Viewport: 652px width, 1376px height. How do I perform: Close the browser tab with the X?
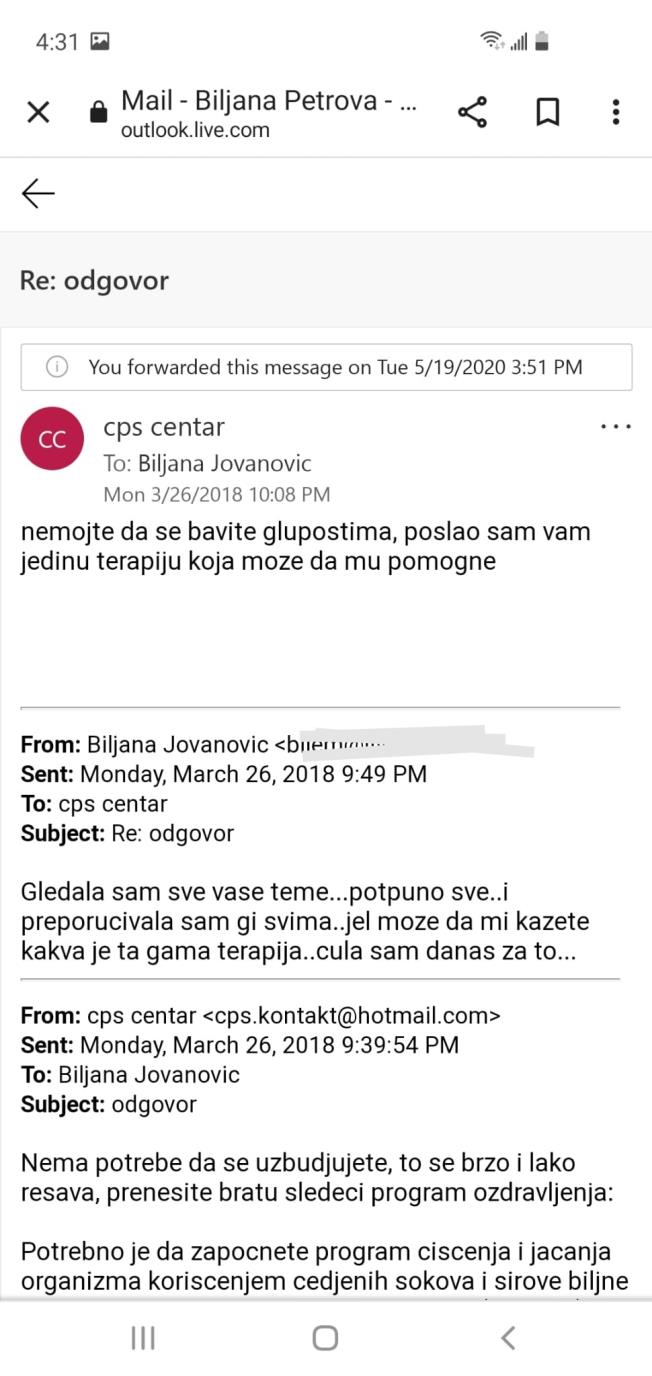(x=38, y=112)
